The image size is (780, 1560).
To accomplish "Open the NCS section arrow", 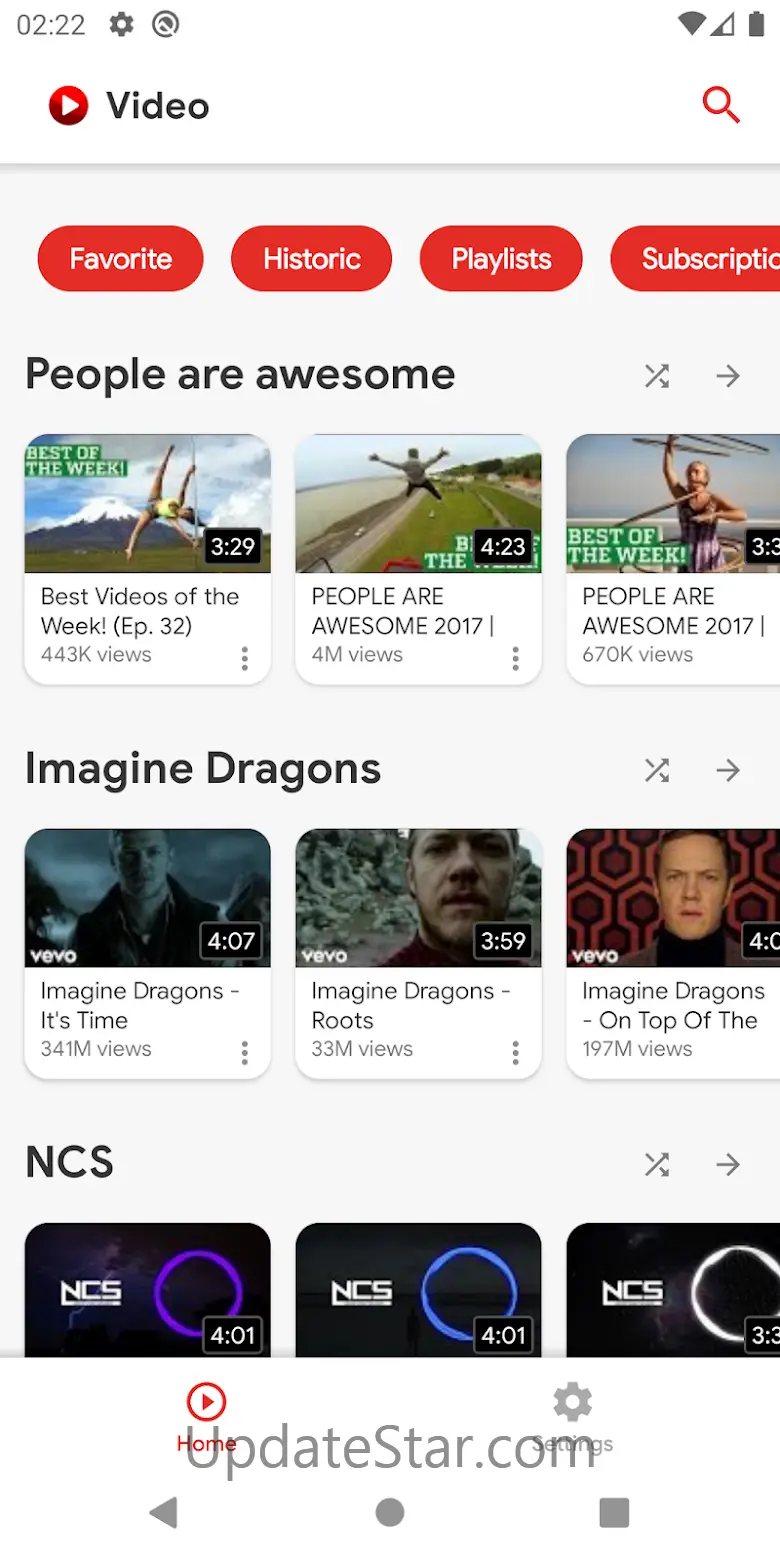I will [728, 1164].
